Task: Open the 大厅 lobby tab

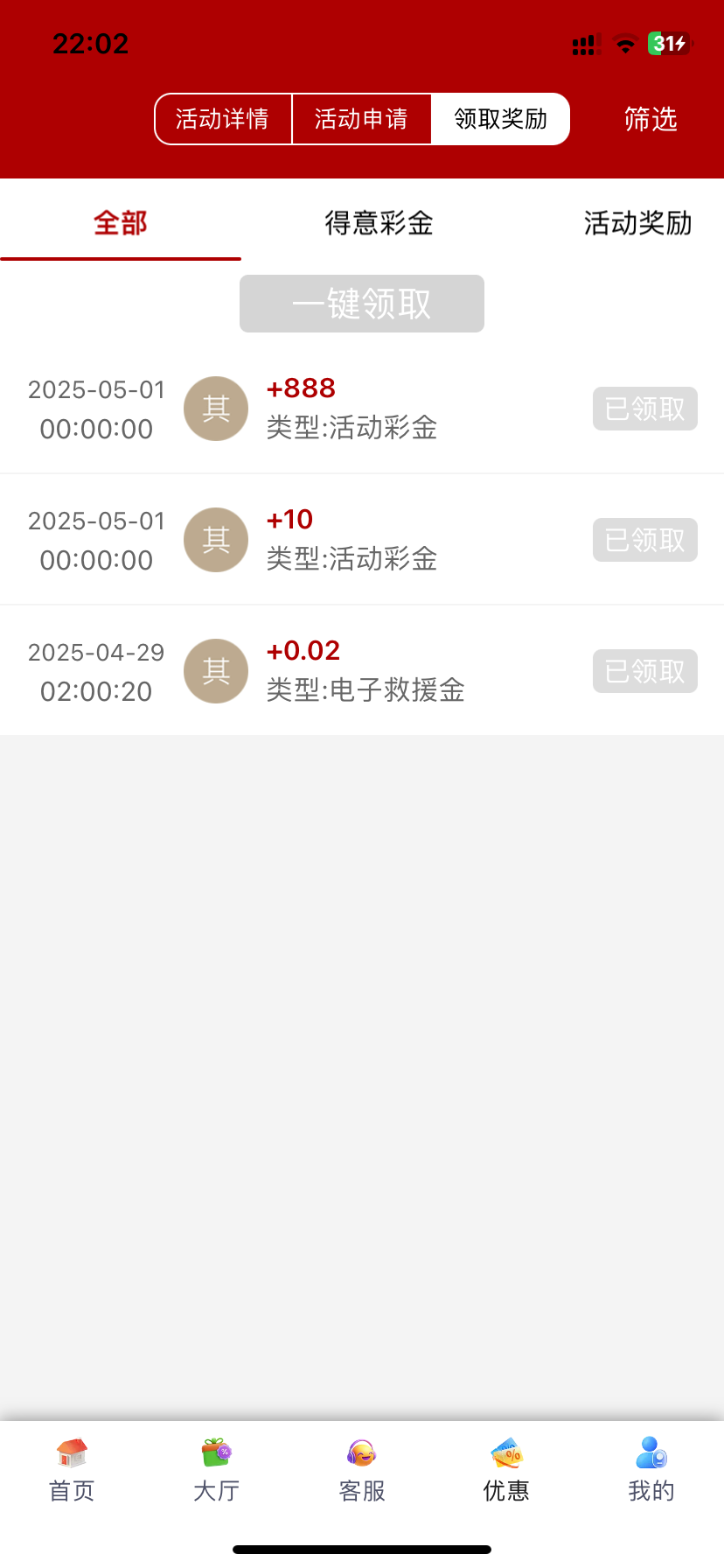Action: click(x=216, y=1470)
